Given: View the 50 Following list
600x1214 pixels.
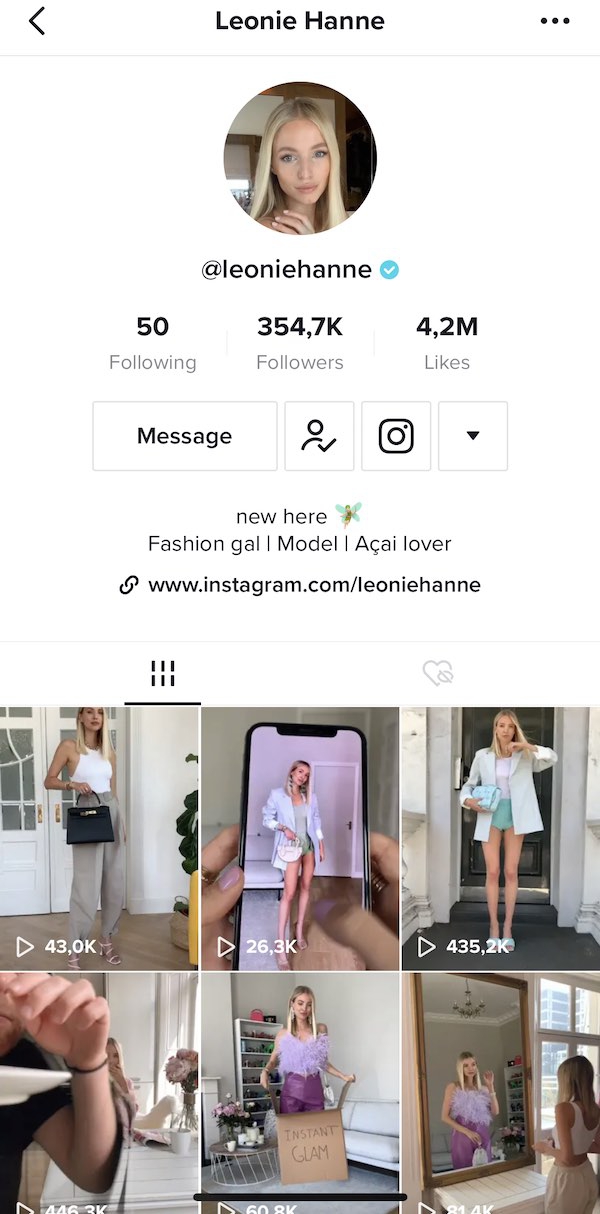Looking at the screenshot, I should click(x=153, y=343).
